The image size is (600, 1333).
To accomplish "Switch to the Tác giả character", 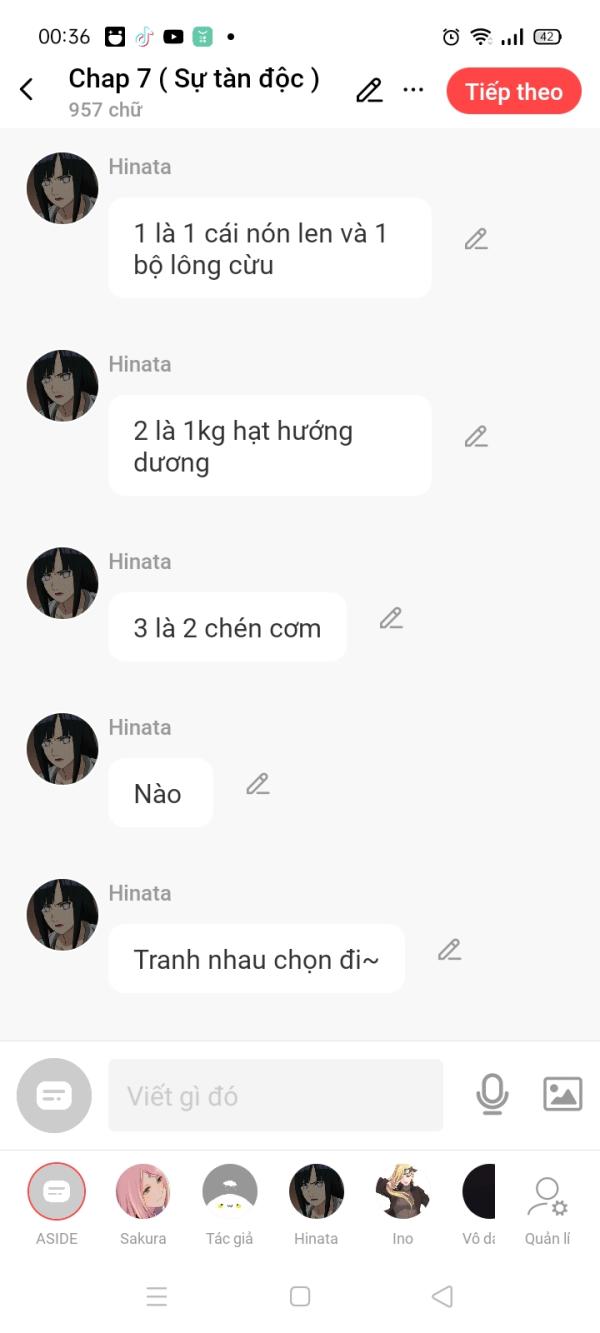I will [x=230, y=1192].
